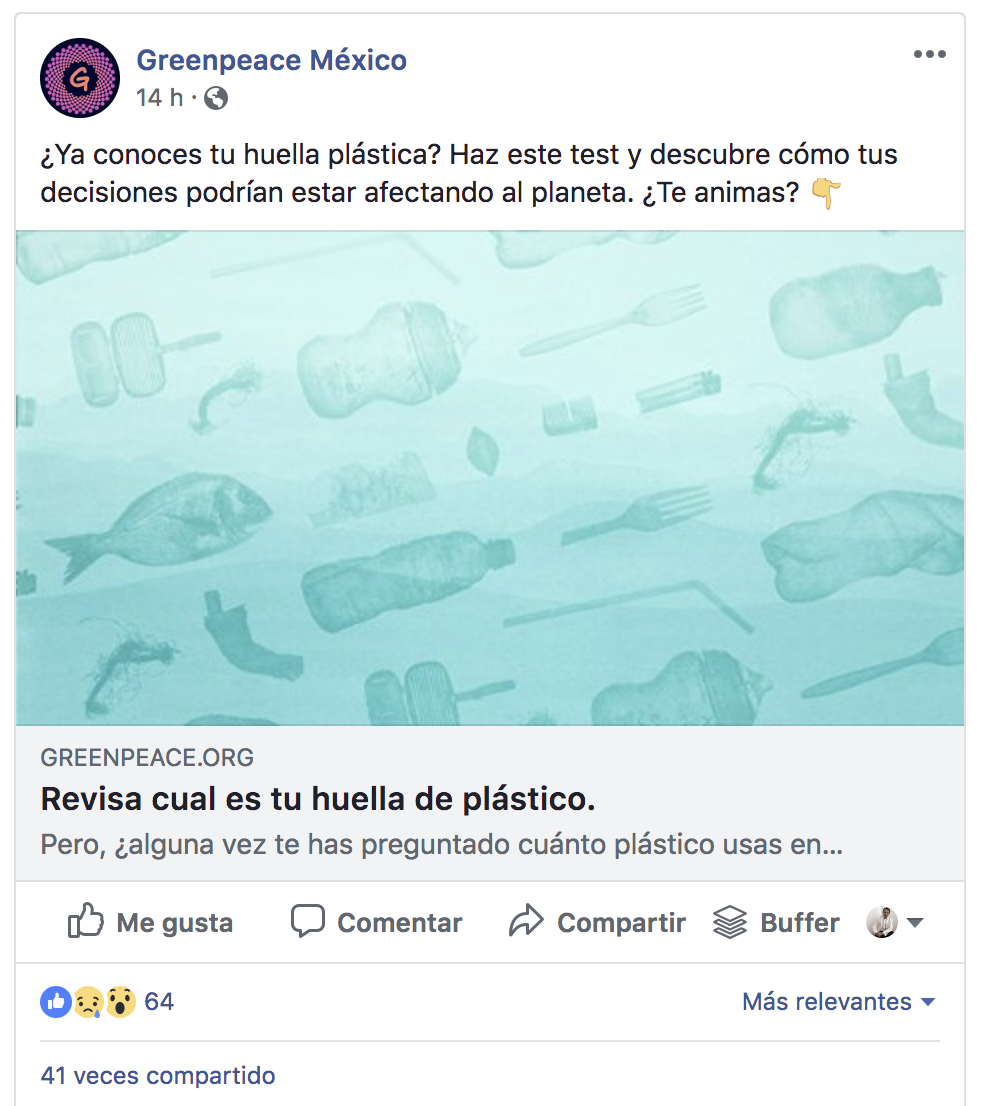
Task: Like the post with Me gusta
Action: (150, 922)
